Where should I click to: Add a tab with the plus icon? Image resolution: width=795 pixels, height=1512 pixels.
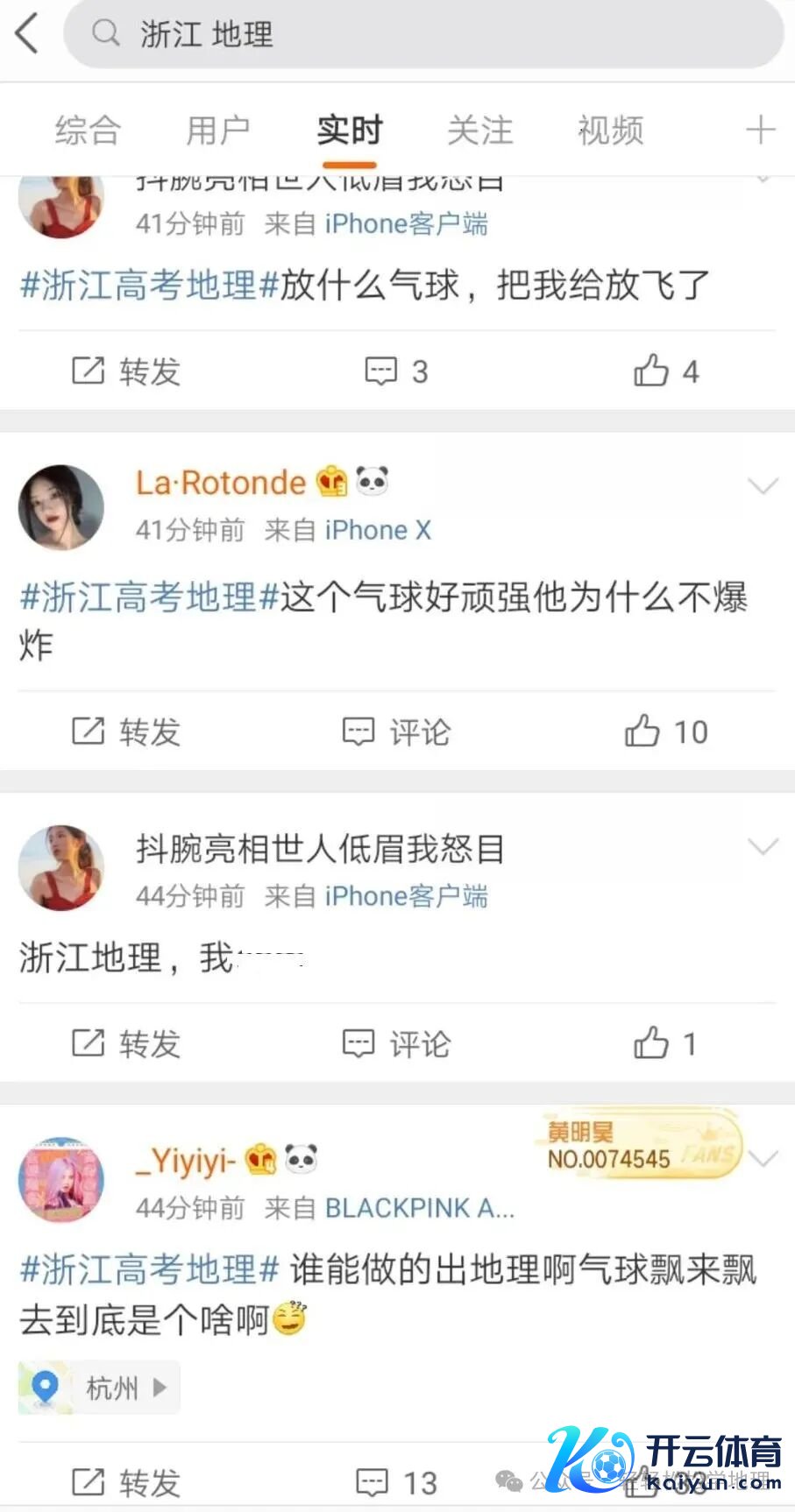tap(760, 131)
